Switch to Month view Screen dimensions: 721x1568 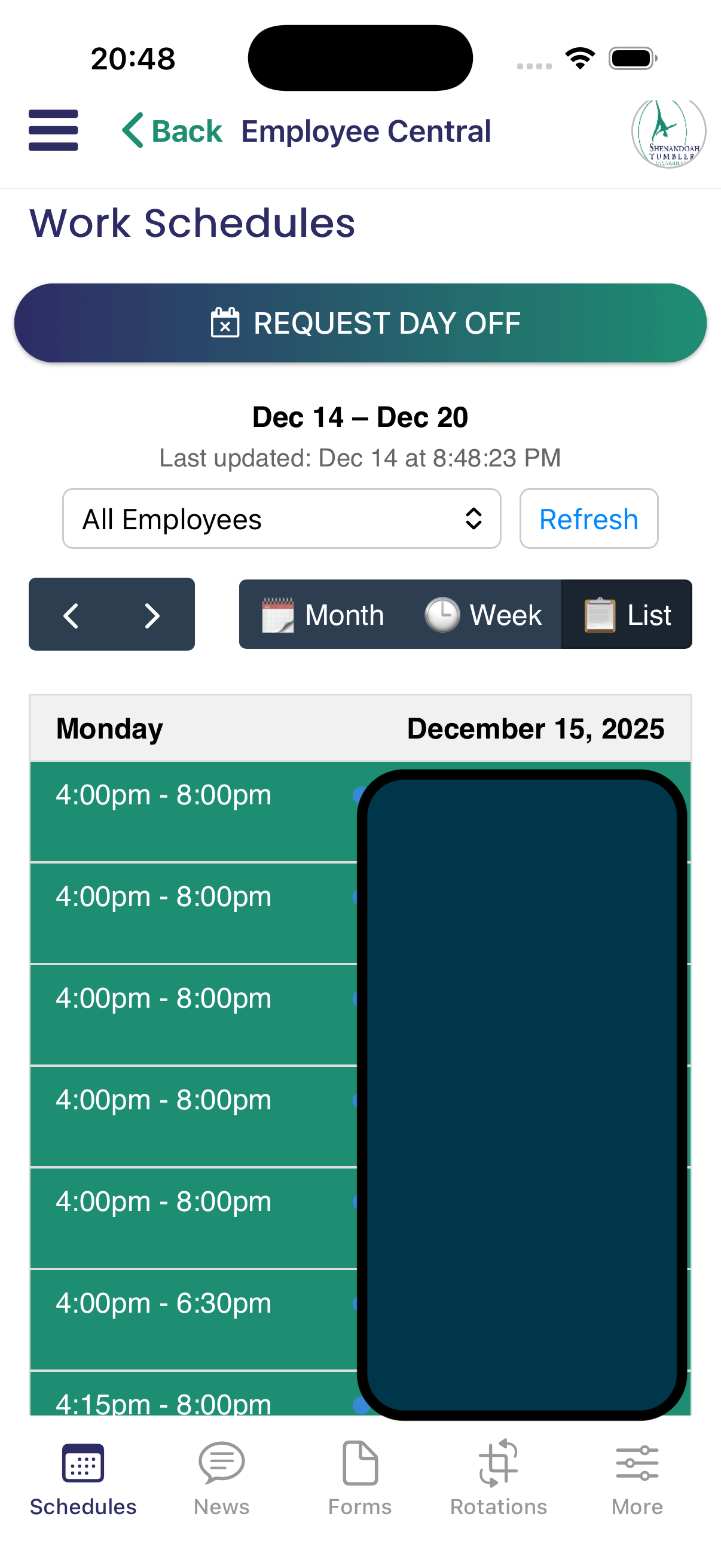[x=323, y=615]
